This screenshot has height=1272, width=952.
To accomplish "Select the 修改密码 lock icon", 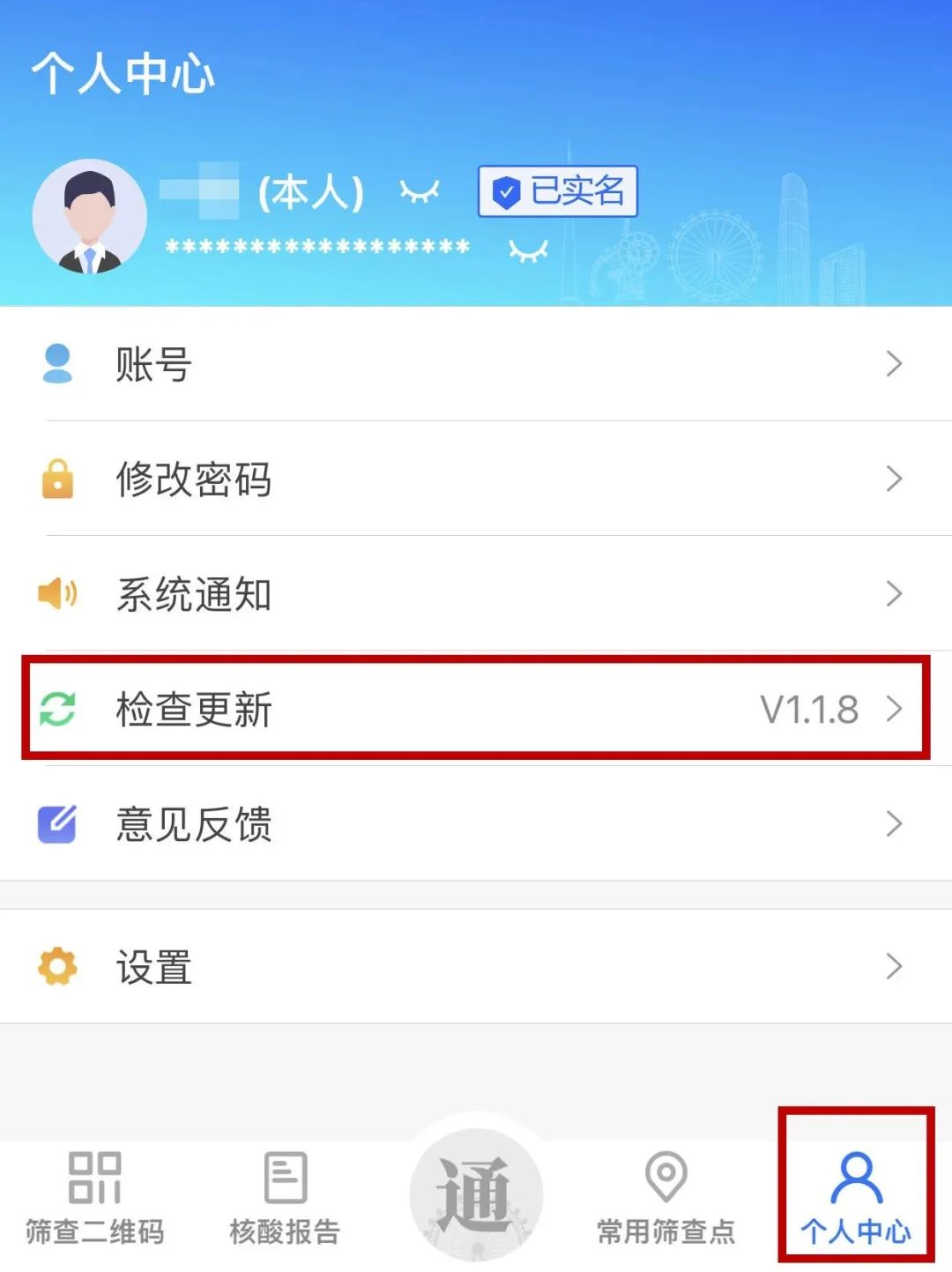I will [x=57, y=480].
